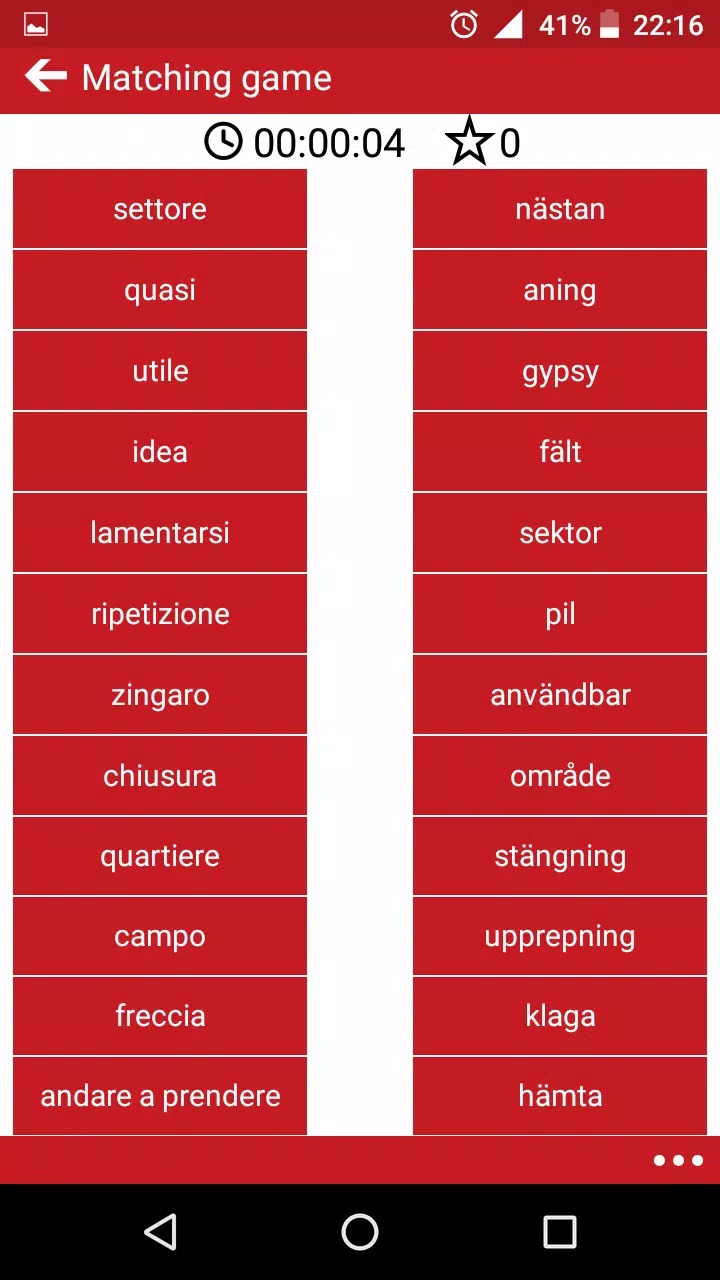Go back from the Matching game
720x1280 pixels.
[x=46, y=77]
